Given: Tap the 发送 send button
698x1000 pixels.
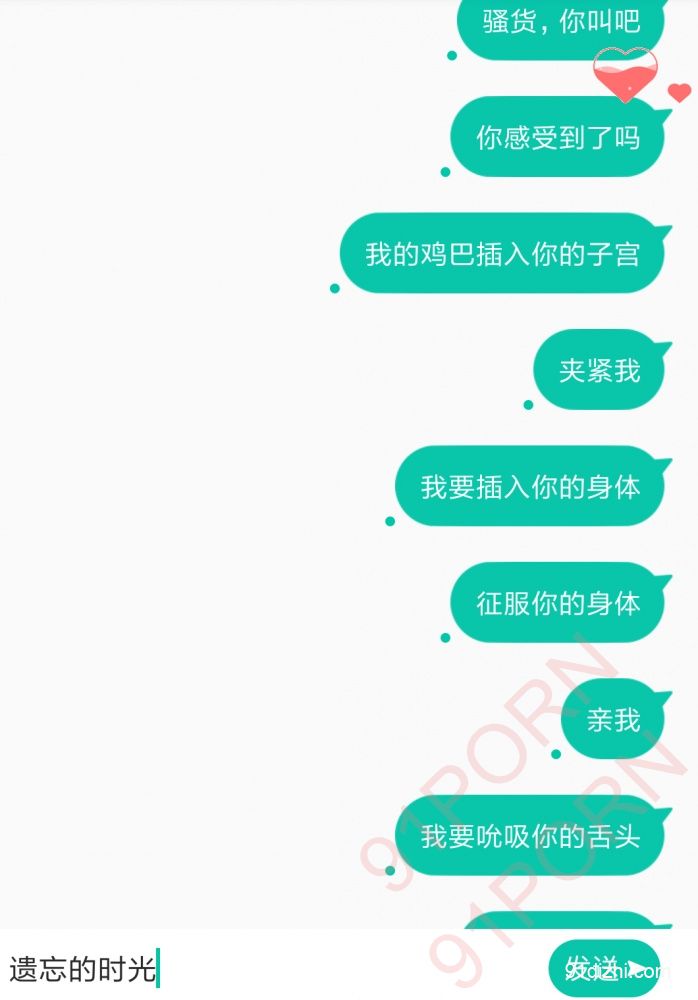Looking at the screenshot, I should tap(604, 968).
